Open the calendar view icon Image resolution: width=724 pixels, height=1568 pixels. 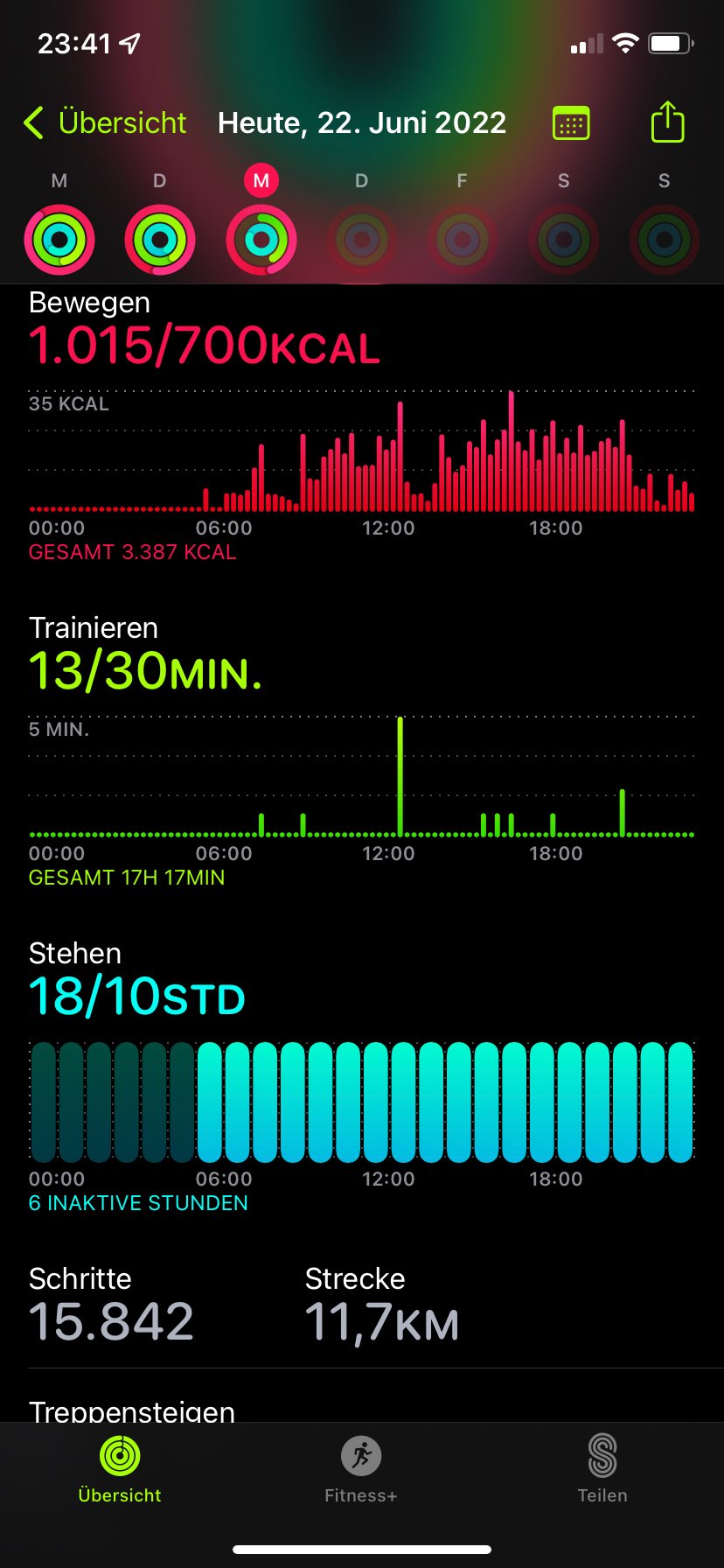tap(571, 122)
